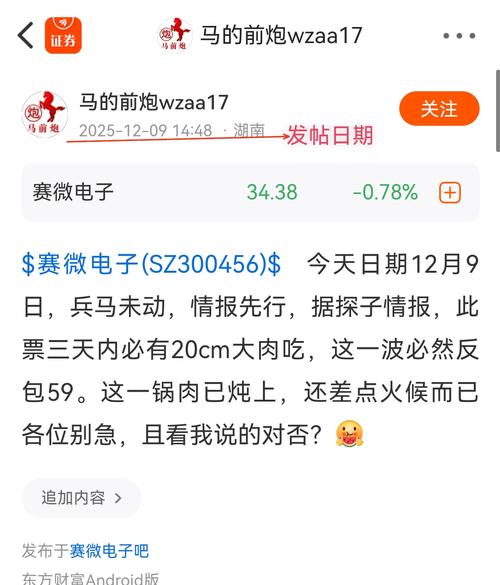Open 马的前炮wzaa17 profile avatar

point(45,114)
